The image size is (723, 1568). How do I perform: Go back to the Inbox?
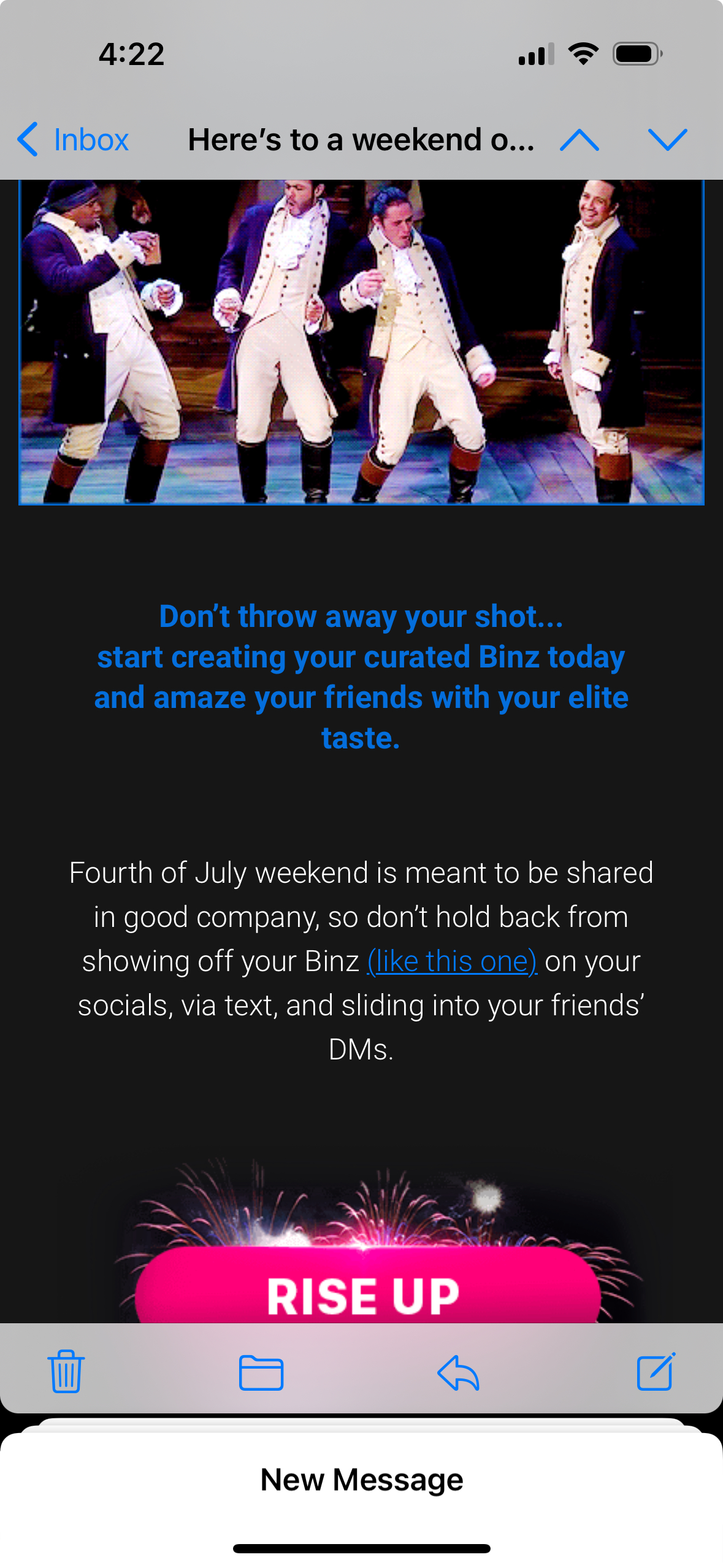(74, 140)
